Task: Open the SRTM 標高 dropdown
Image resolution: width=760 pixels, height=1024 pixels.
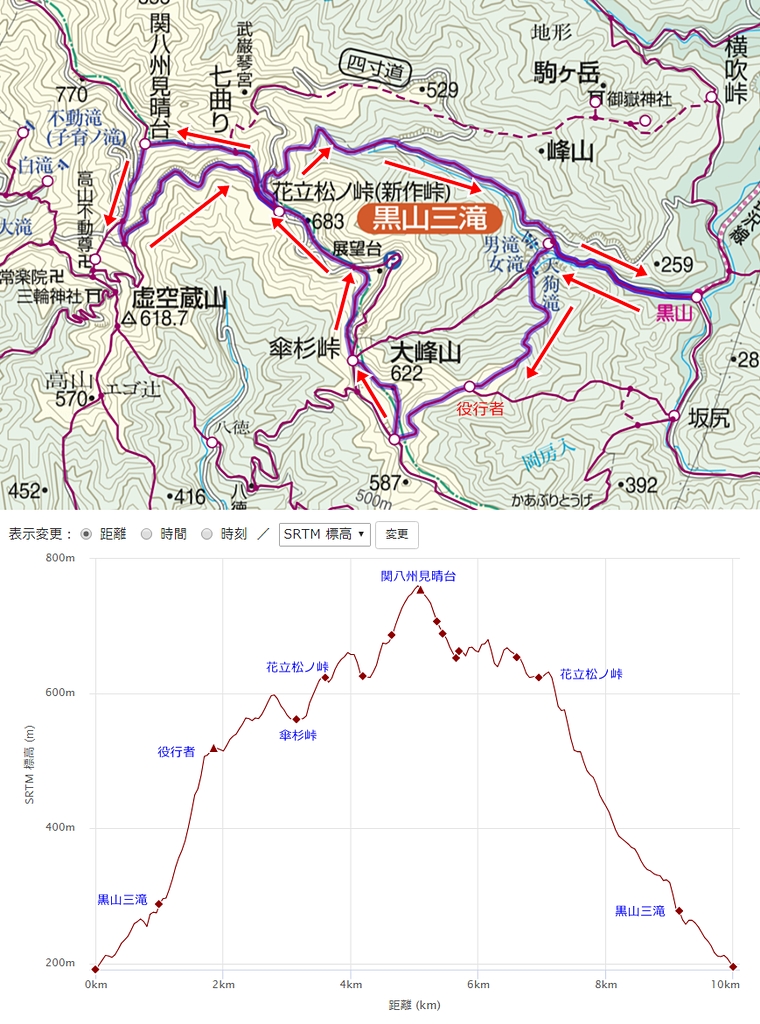Action: point(325,534)
